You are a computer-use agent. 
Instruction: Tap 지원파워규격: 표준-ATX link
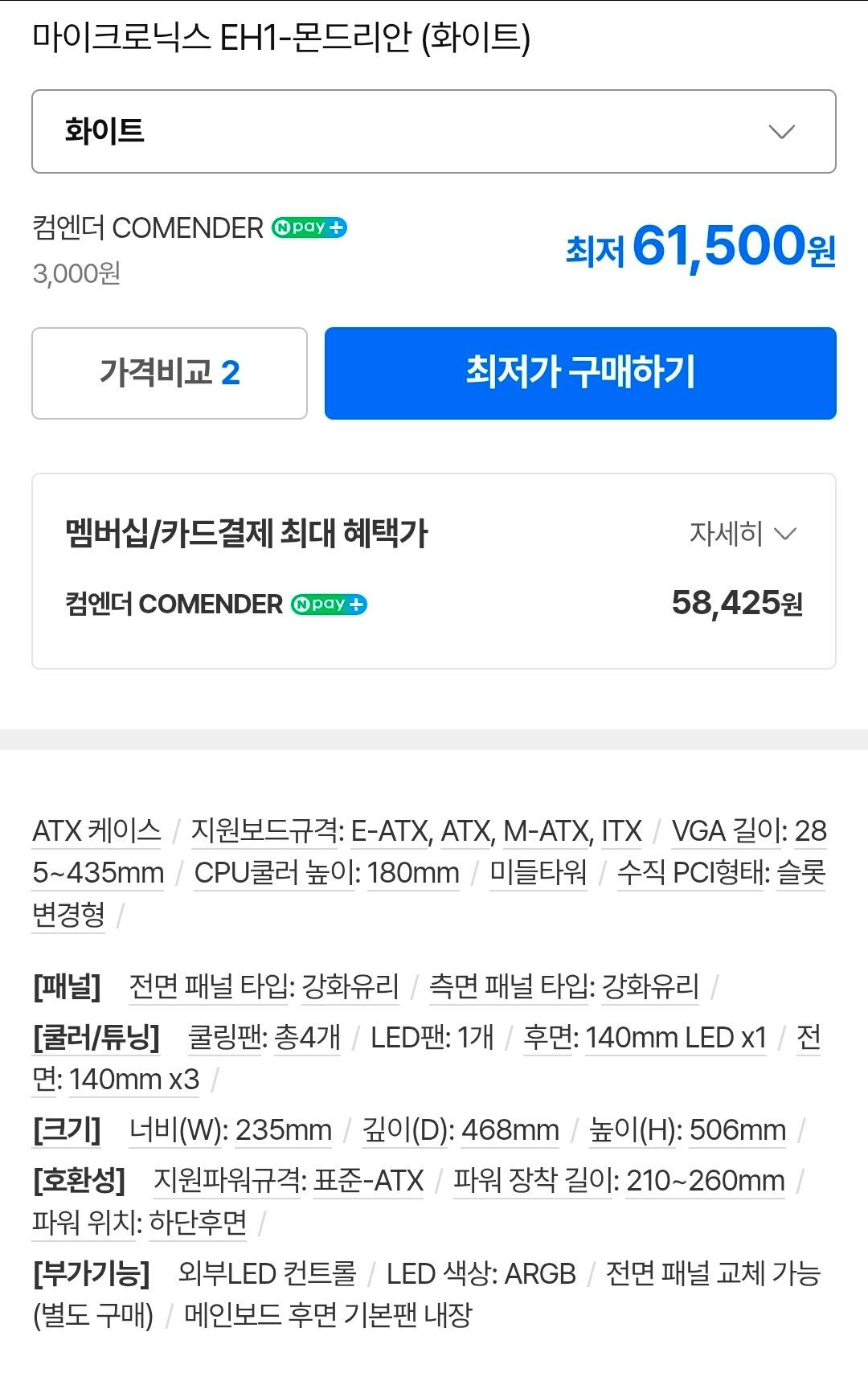tap(288, 1180)
